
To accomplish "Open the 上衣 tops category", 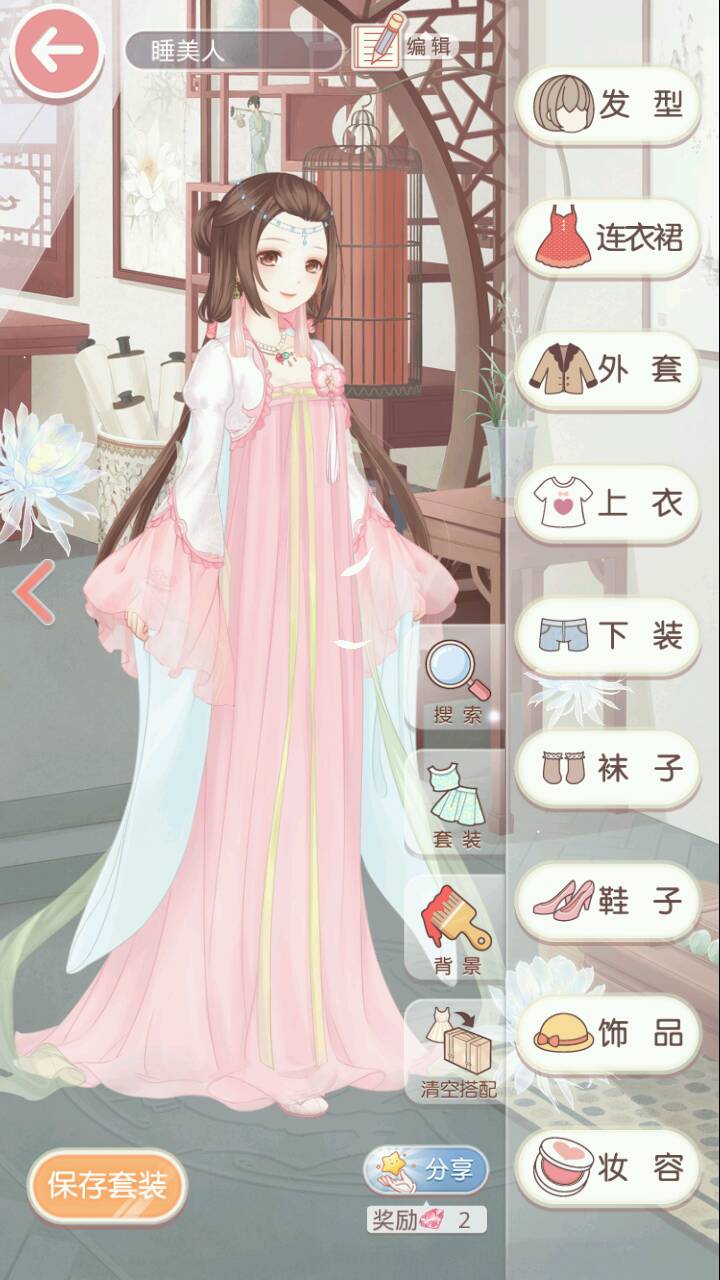I will point(609,503).
